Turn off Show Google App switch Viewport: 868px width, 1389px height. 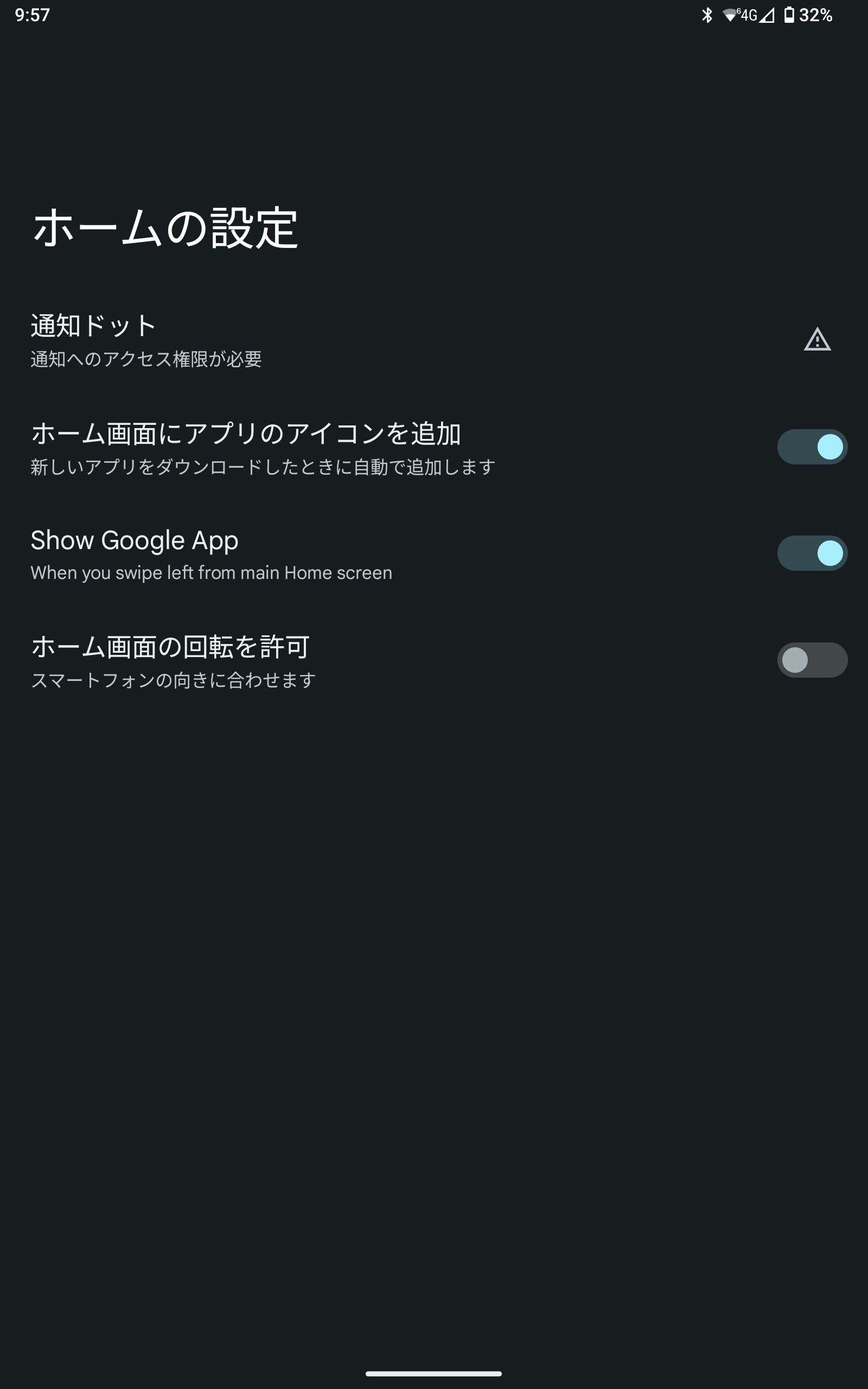[x=812, y=553]
